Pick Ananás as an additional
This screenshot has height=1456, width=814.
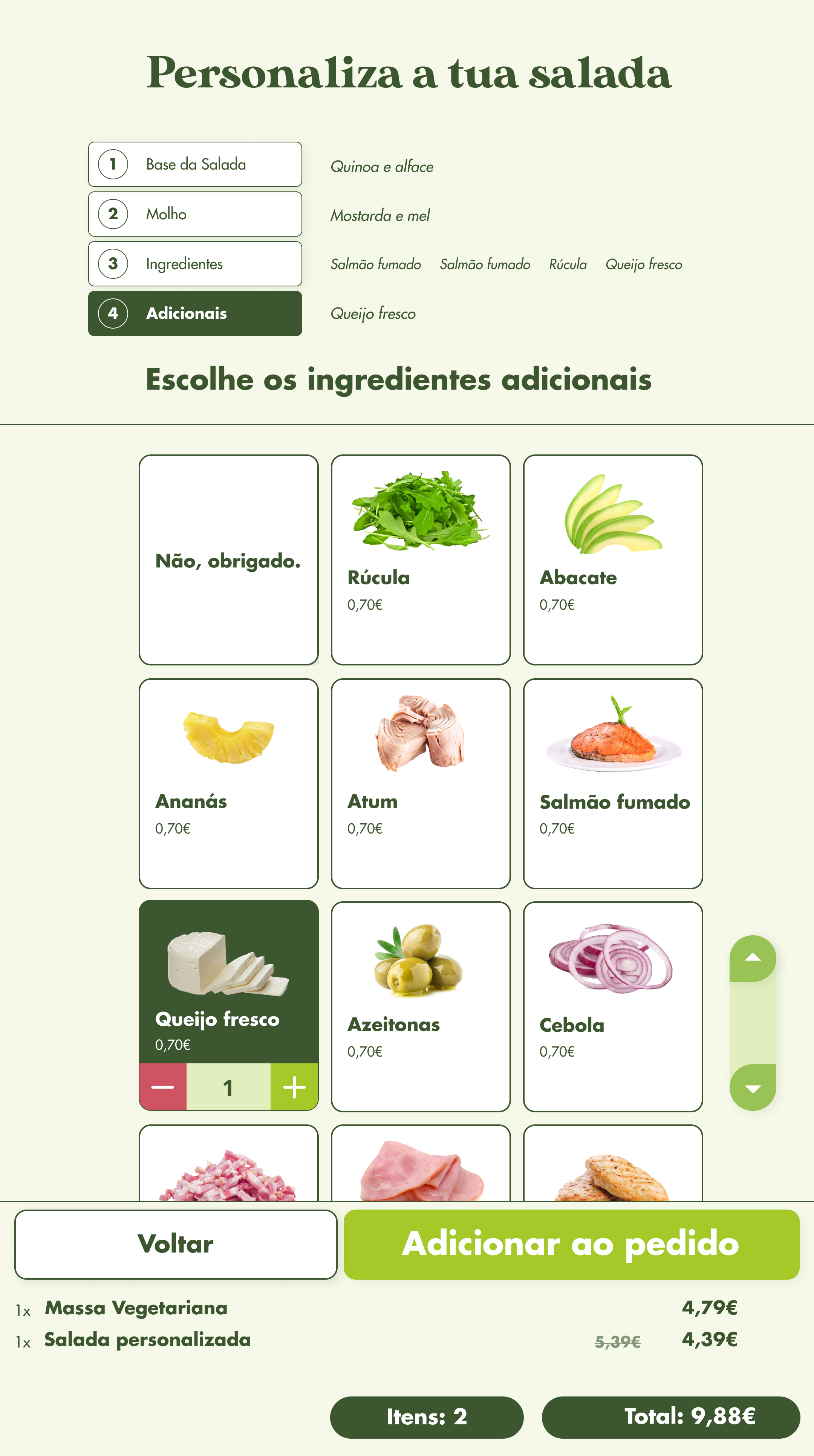228,783
